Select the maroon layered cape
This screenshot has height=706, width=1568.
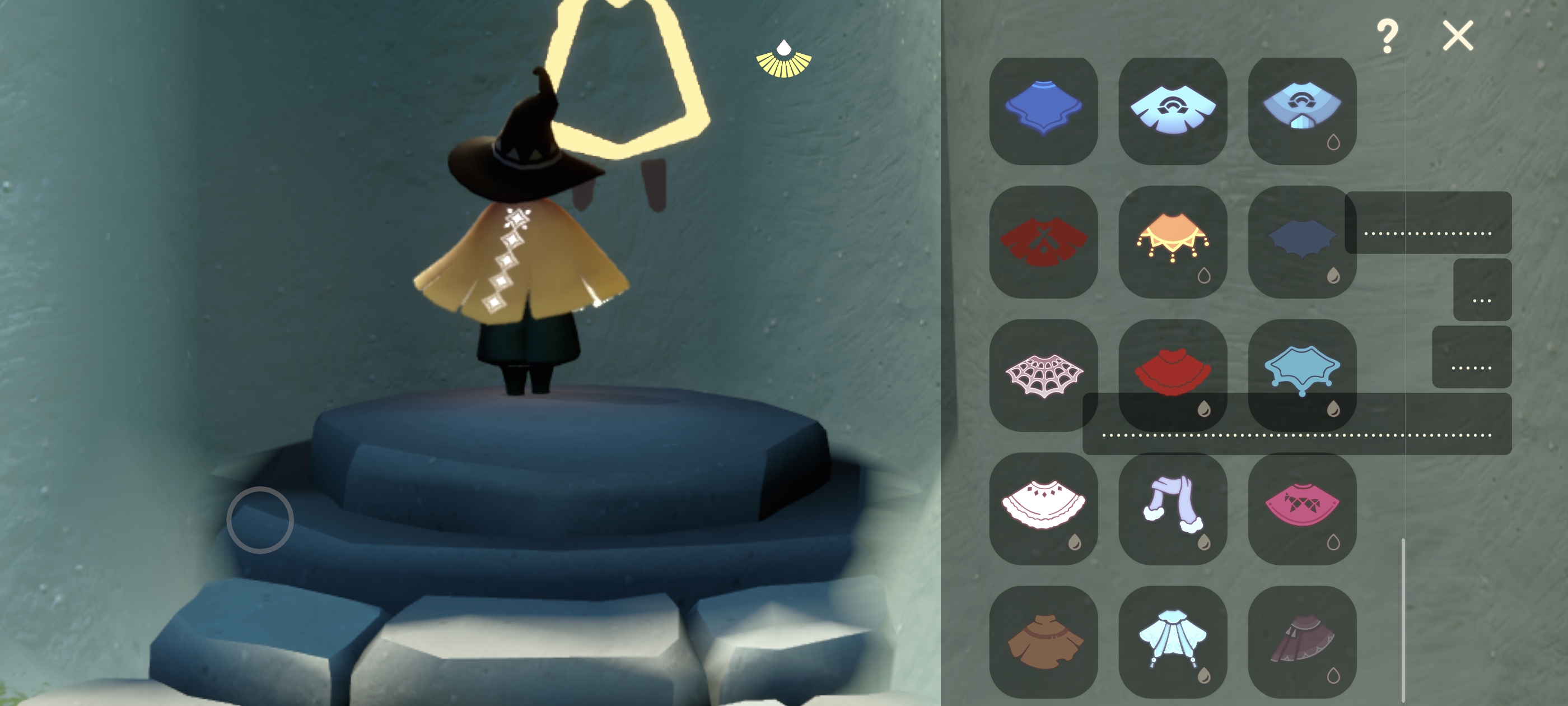point(1301,642)
